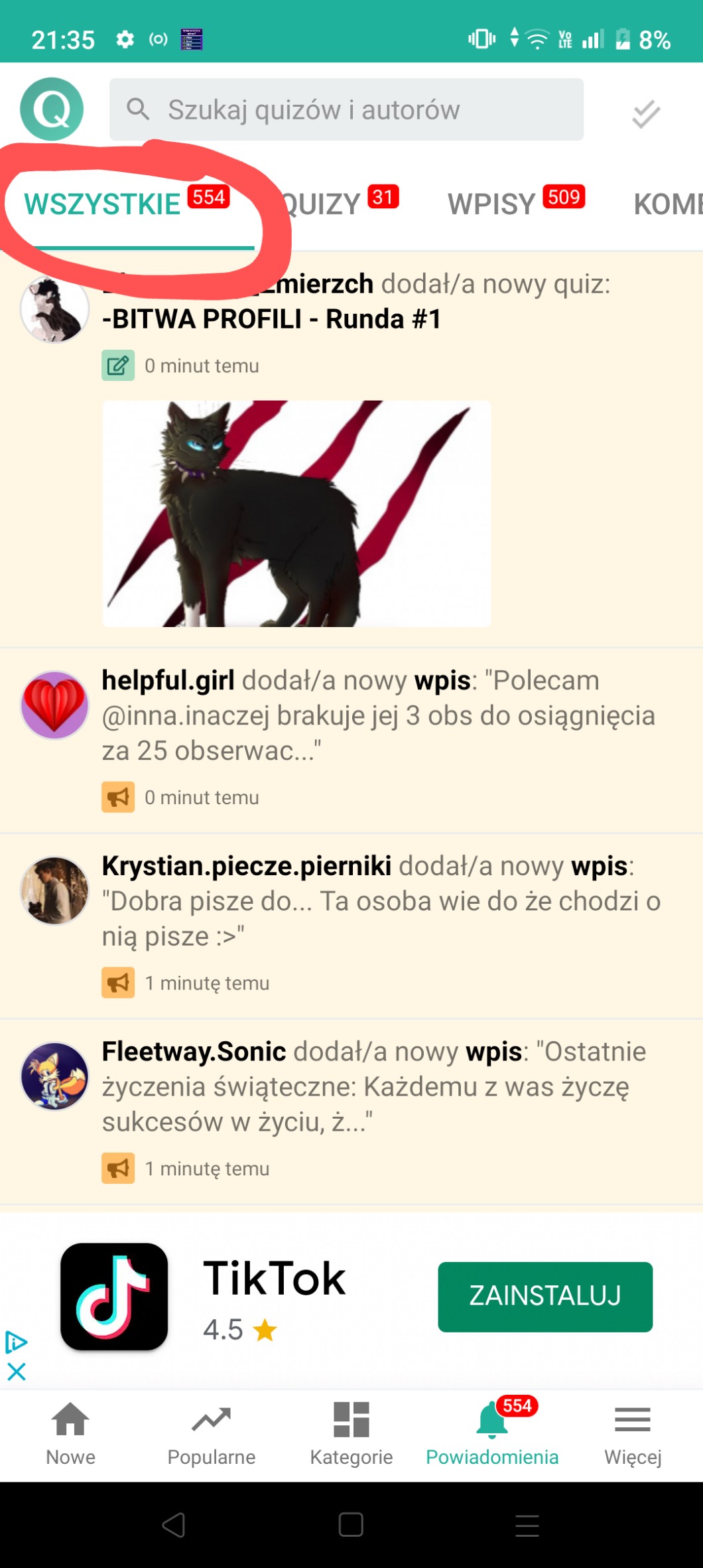Switch to the Popularne tab
The width and height of the screenshot is (703, 1568).
click(211, 1432)
